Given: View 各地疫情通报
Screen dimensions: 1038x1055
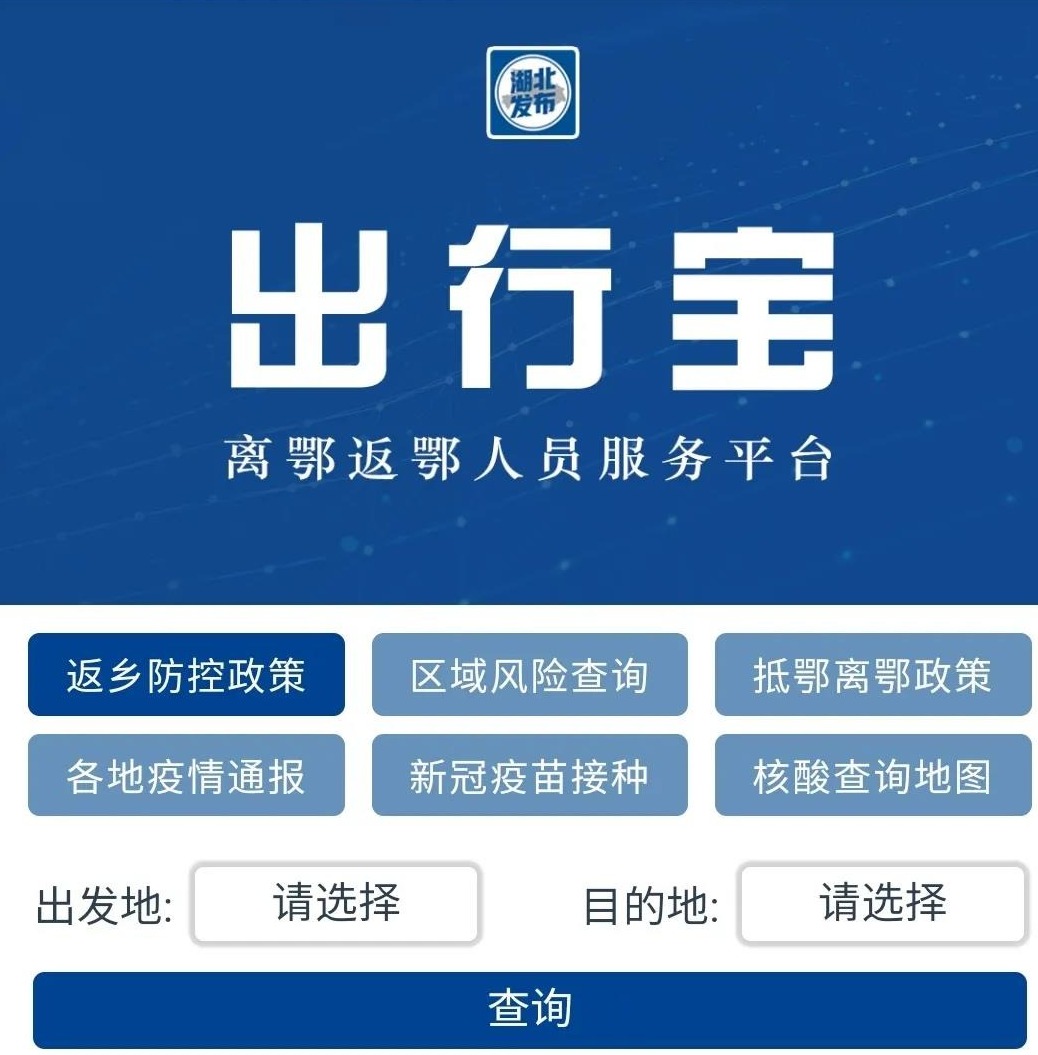Looking at the screenshot, I should click(x=186, y=776).
